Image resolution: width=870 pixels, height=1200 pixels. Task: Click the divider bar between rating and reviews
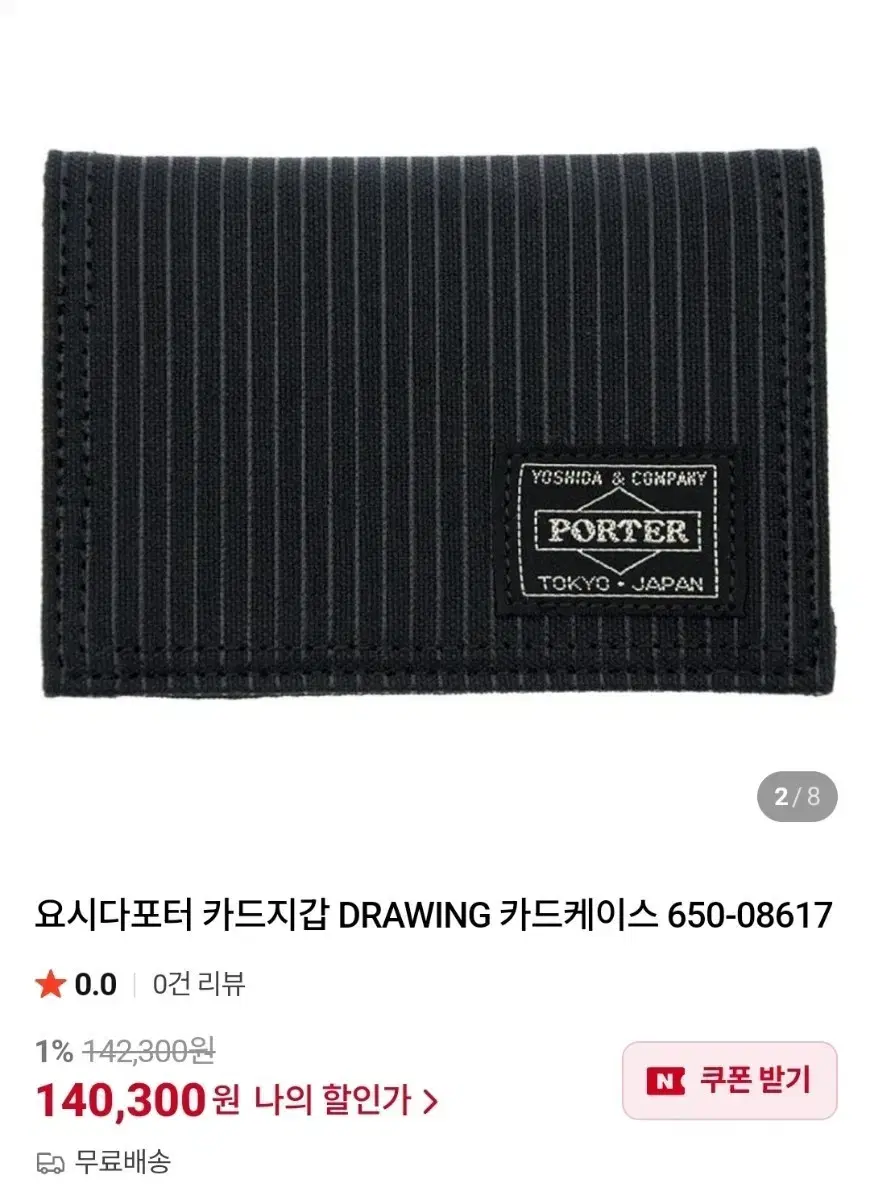[133, 985]
